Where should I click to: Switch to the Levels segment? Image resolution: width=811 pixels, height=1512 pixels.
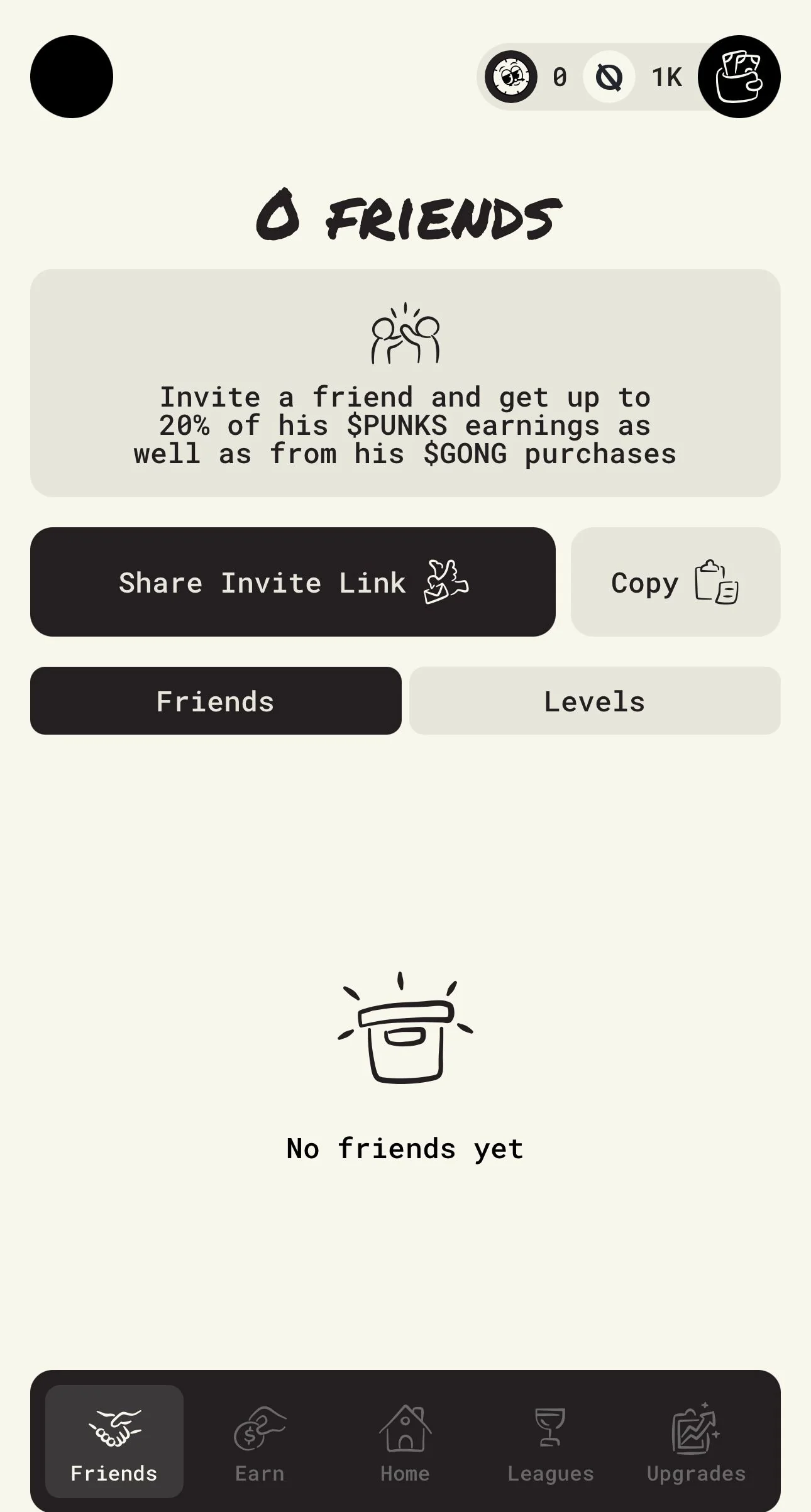[x=595, y=701]
